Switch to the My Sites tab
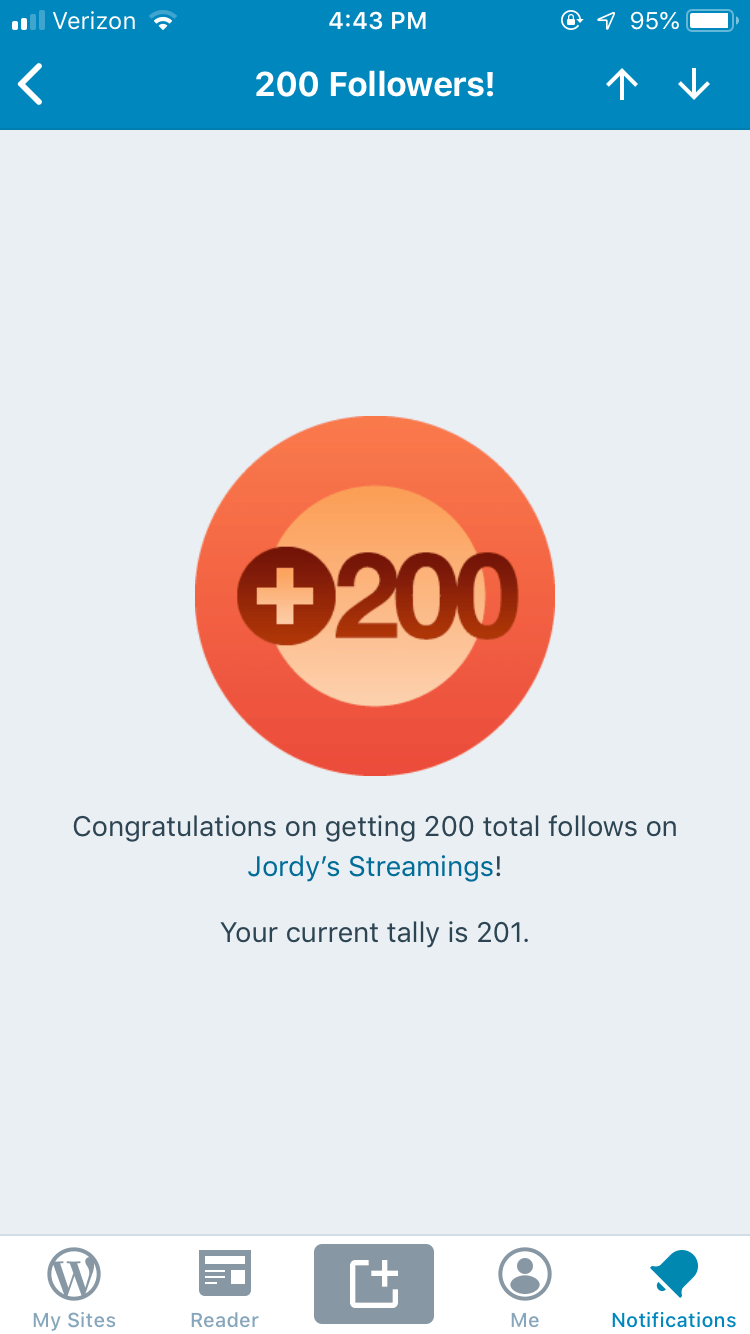 point(74,1287)
